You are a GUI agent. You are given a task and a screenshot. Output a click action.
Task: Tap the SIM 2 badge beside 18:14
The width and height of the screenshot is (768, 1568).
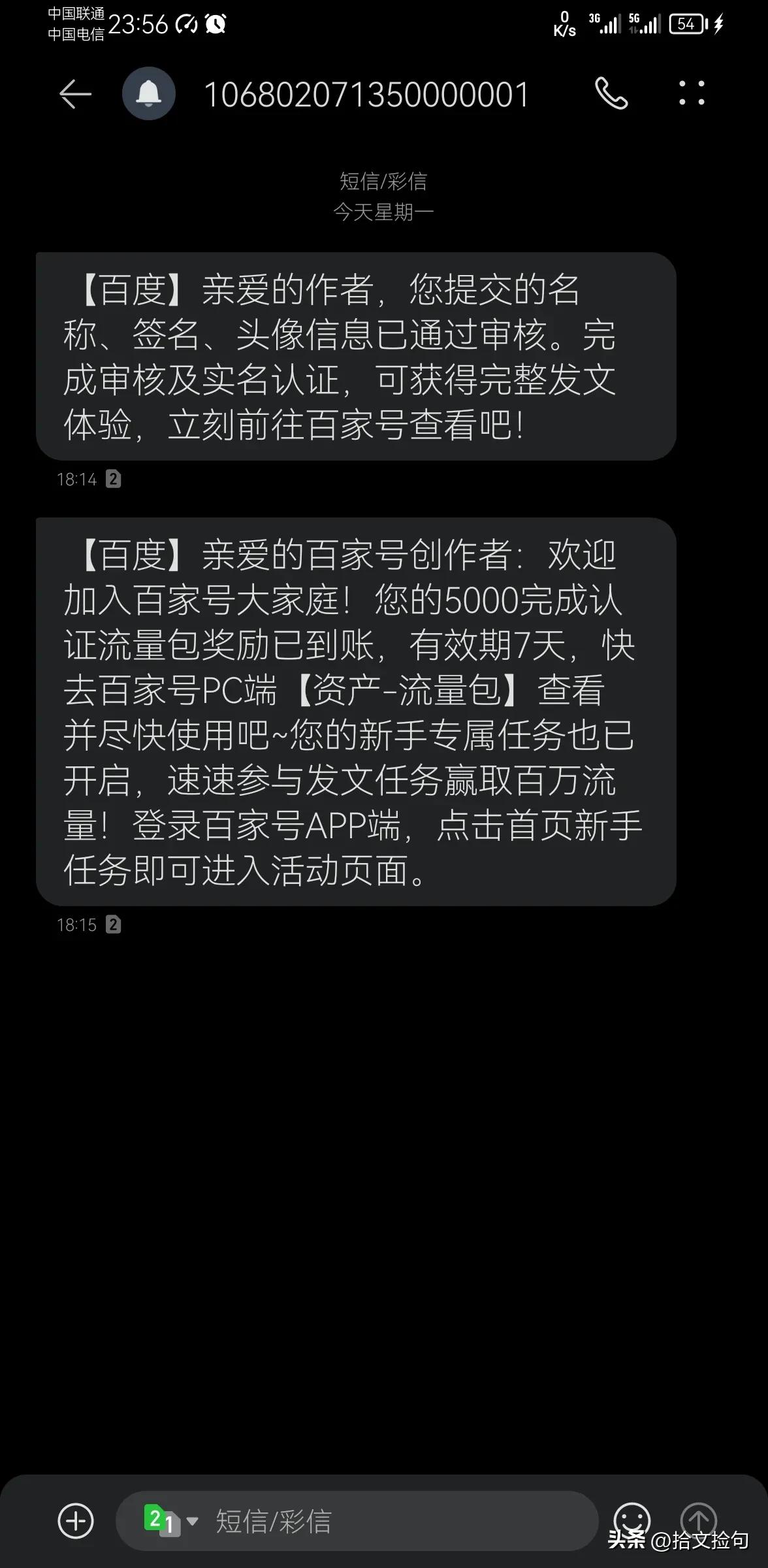(x=114, y=479)
